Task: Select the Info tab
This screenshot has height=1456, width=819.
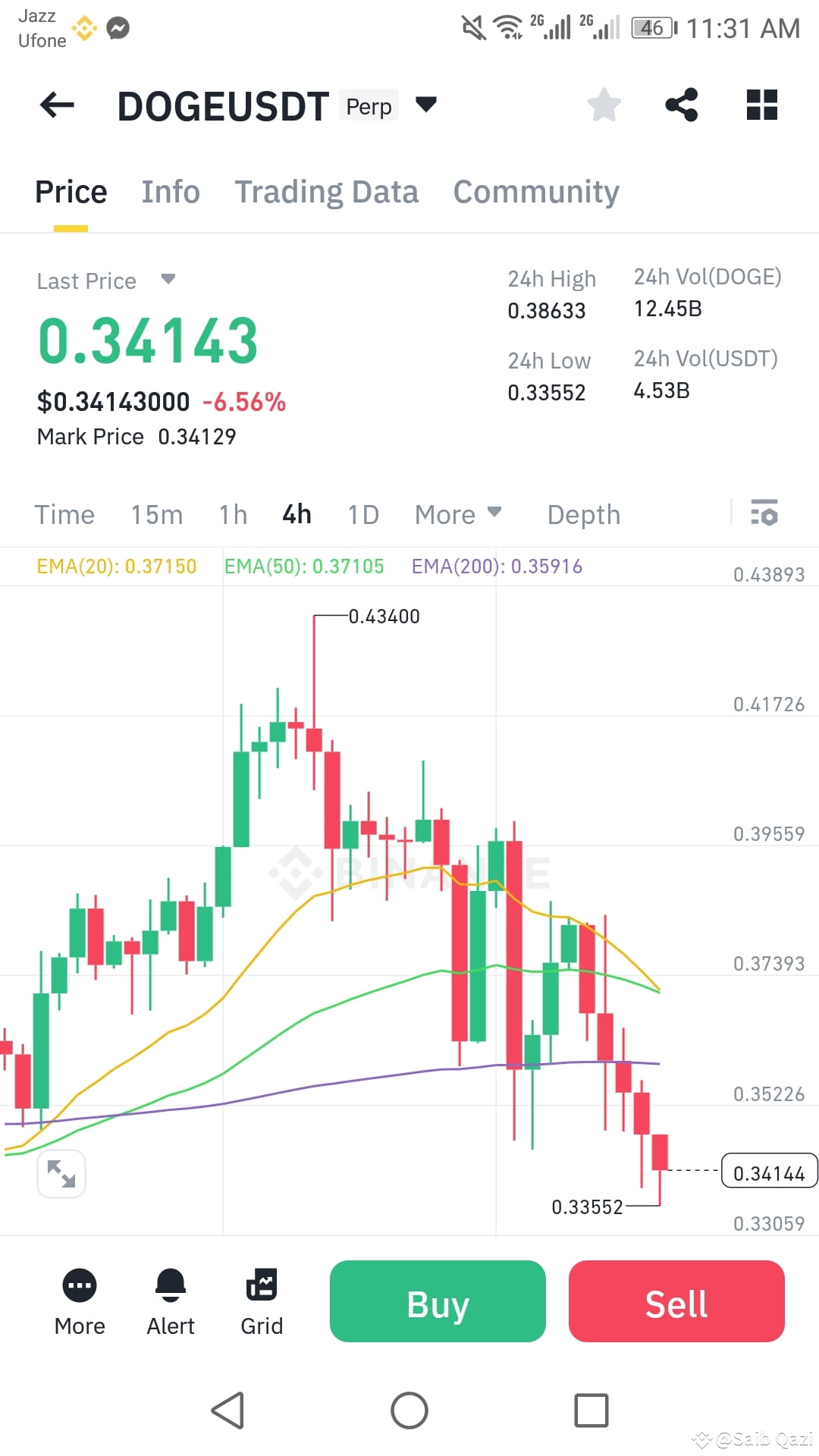Action: [x=170, y=192]
